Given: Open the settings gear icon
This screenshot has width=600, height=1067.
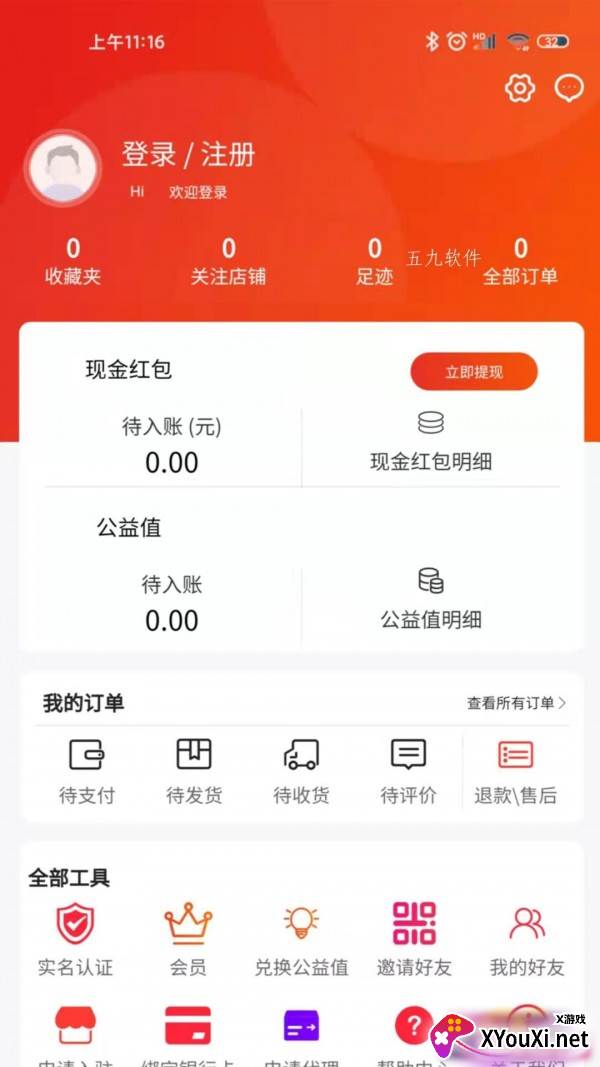Looking at the screenshot, I should click(520, 88).
